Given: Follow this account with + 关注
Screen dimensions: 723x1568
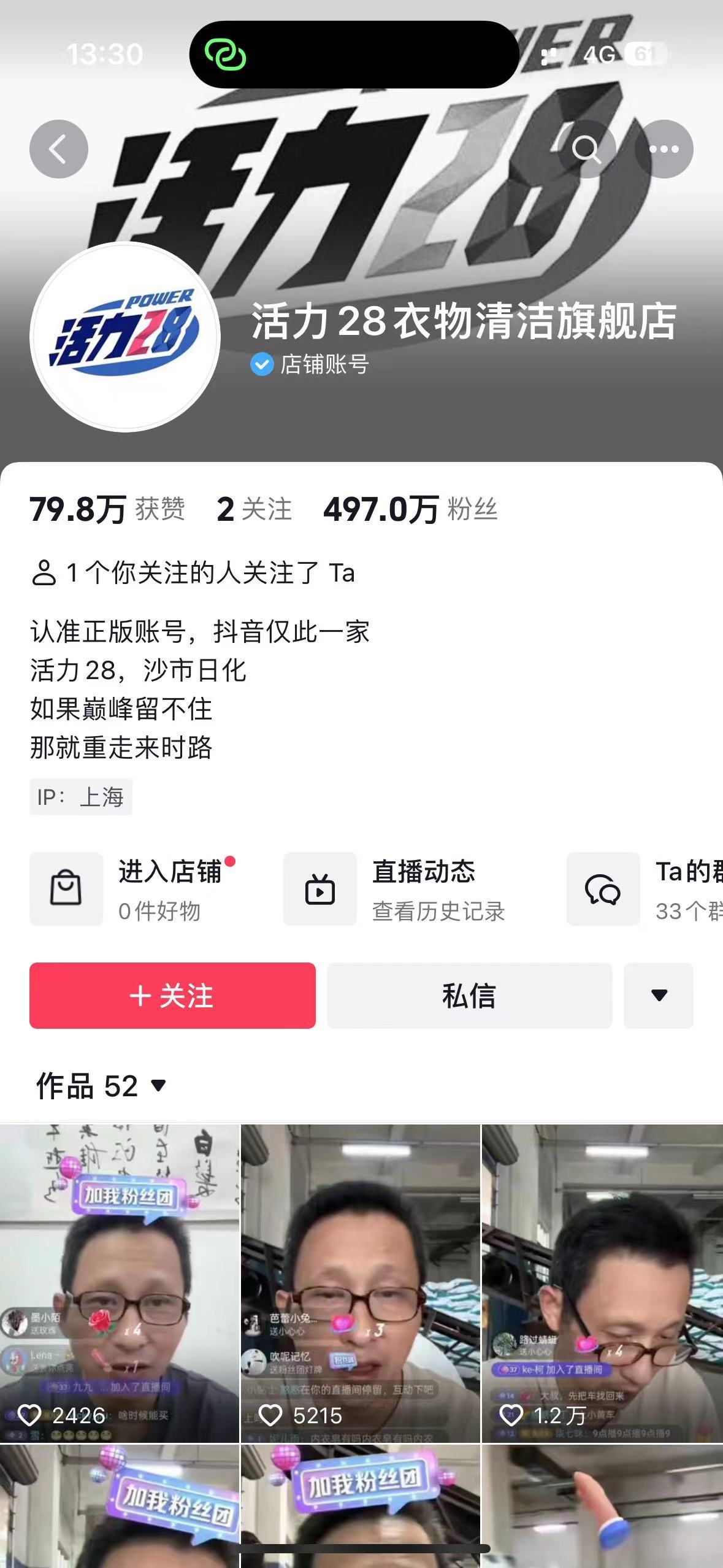Looking at the screenshot, I should click(172, 995).
